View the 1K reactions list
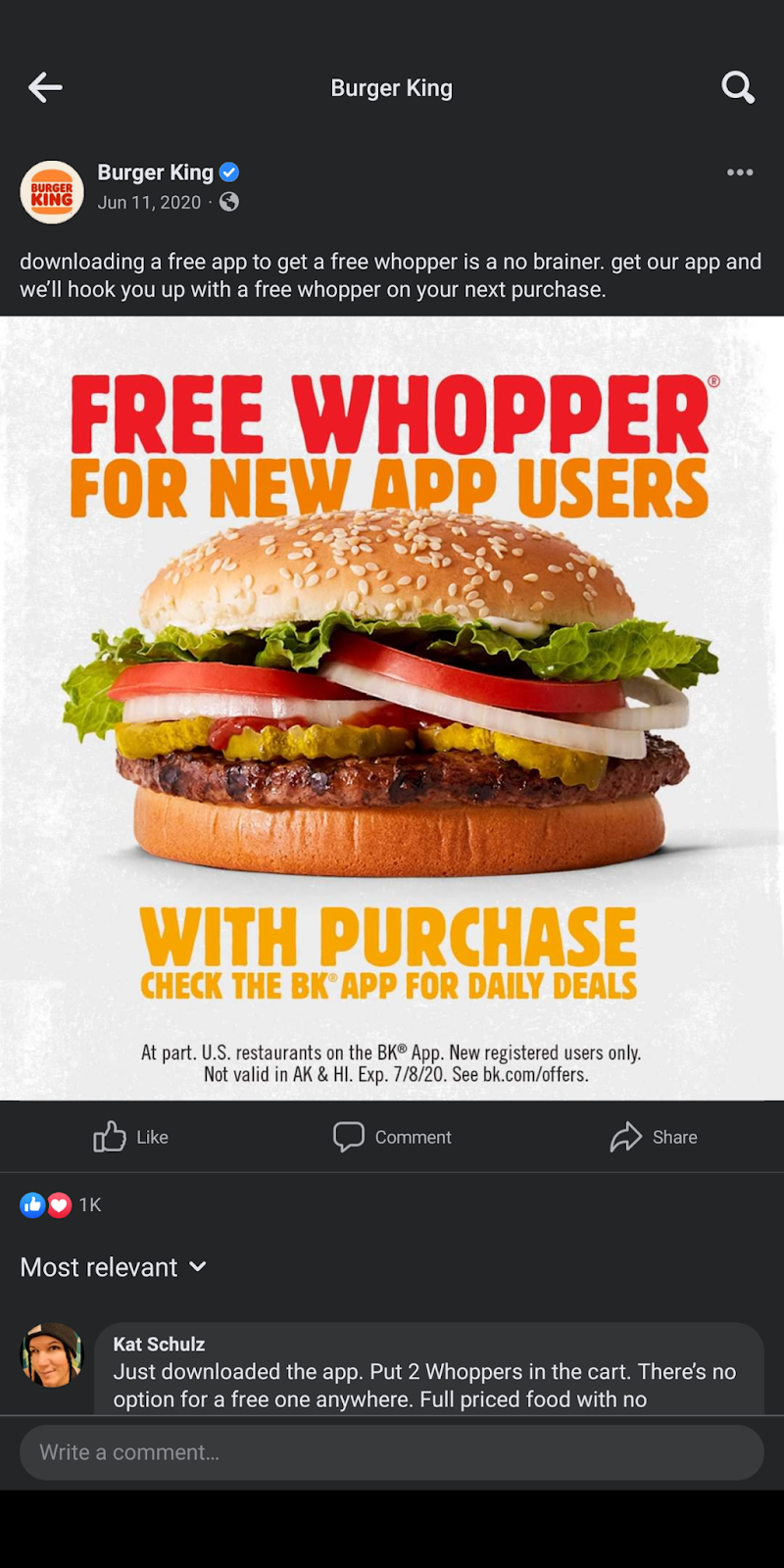The image size is (784, 1568). click(61, 1205)
